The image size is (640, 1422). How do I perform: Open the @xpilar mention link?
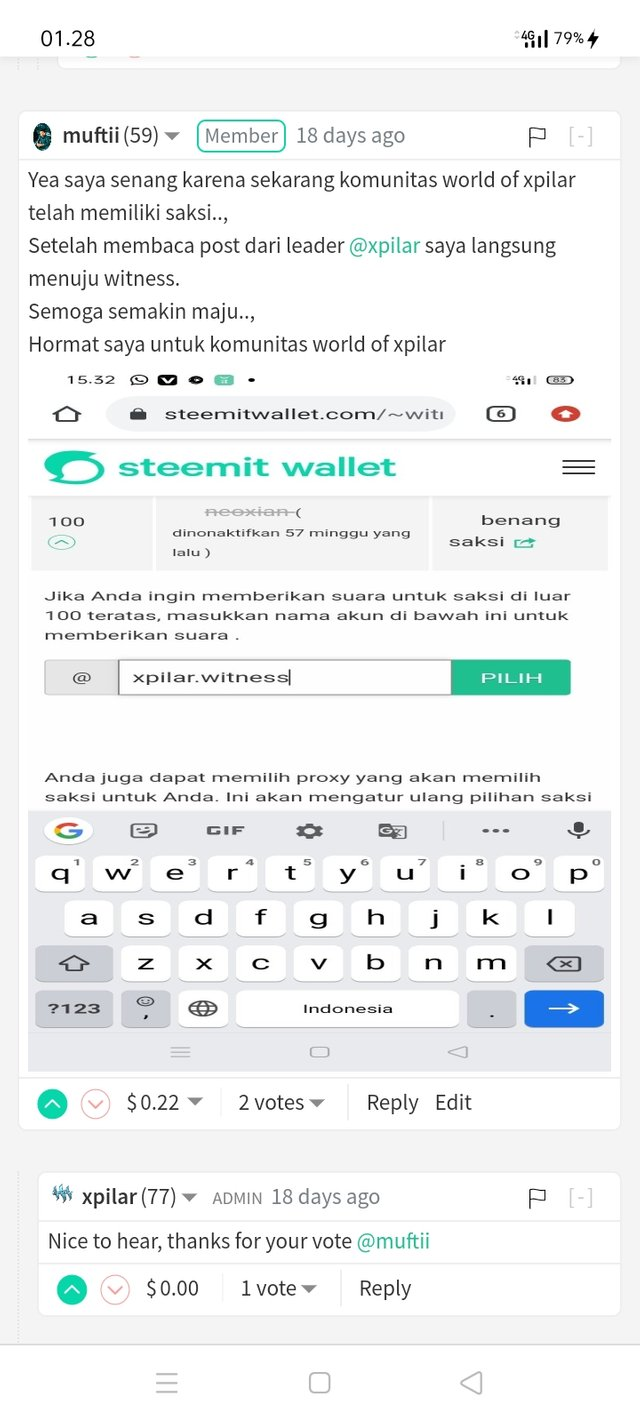coord(384,246)
